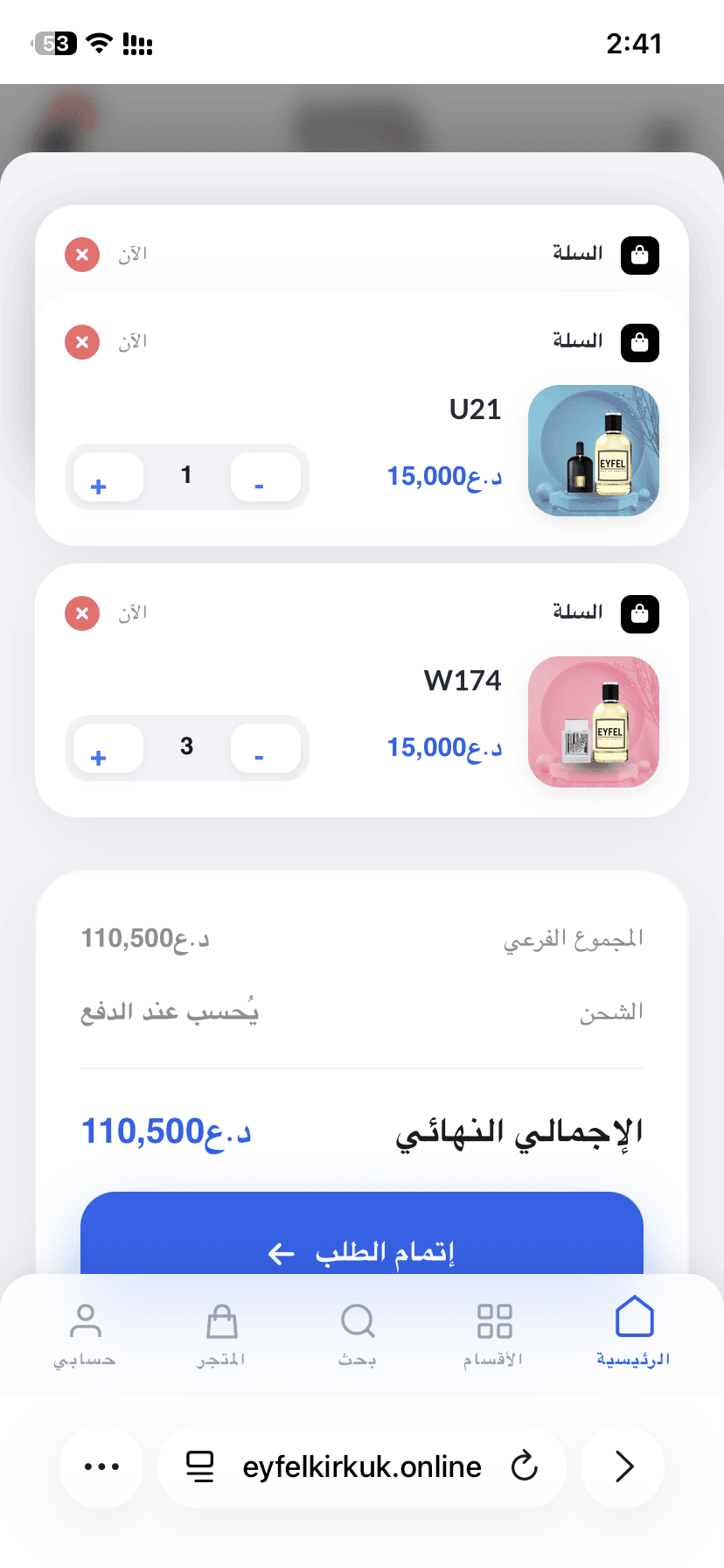
Task: Tap the cart bag icon beside W174
Action: click(x=639, y=613)
